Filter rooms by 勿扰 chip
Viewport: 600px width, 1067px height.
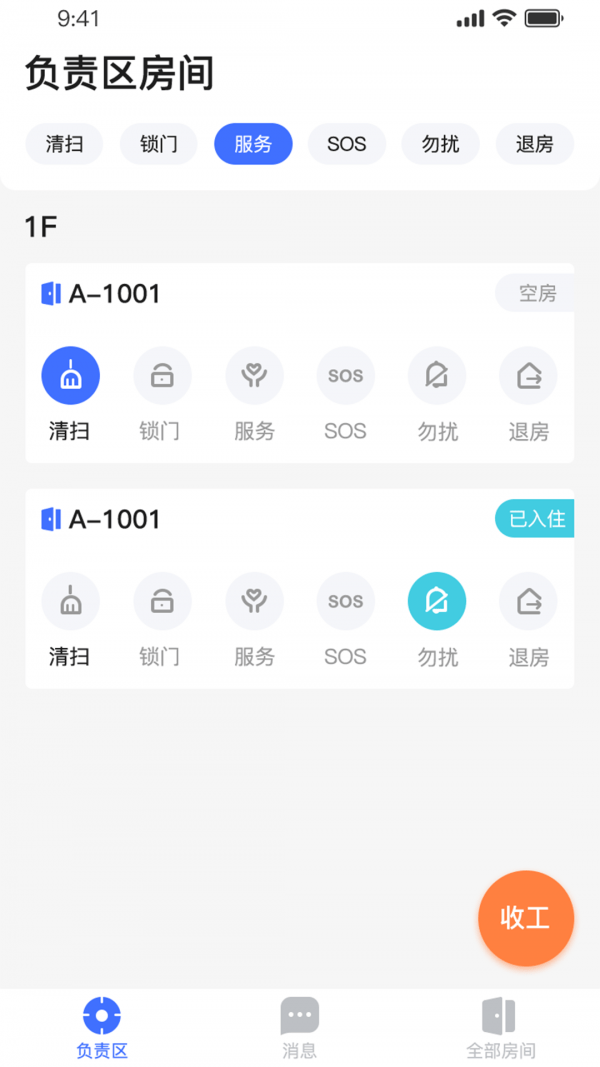coord(441,144)
